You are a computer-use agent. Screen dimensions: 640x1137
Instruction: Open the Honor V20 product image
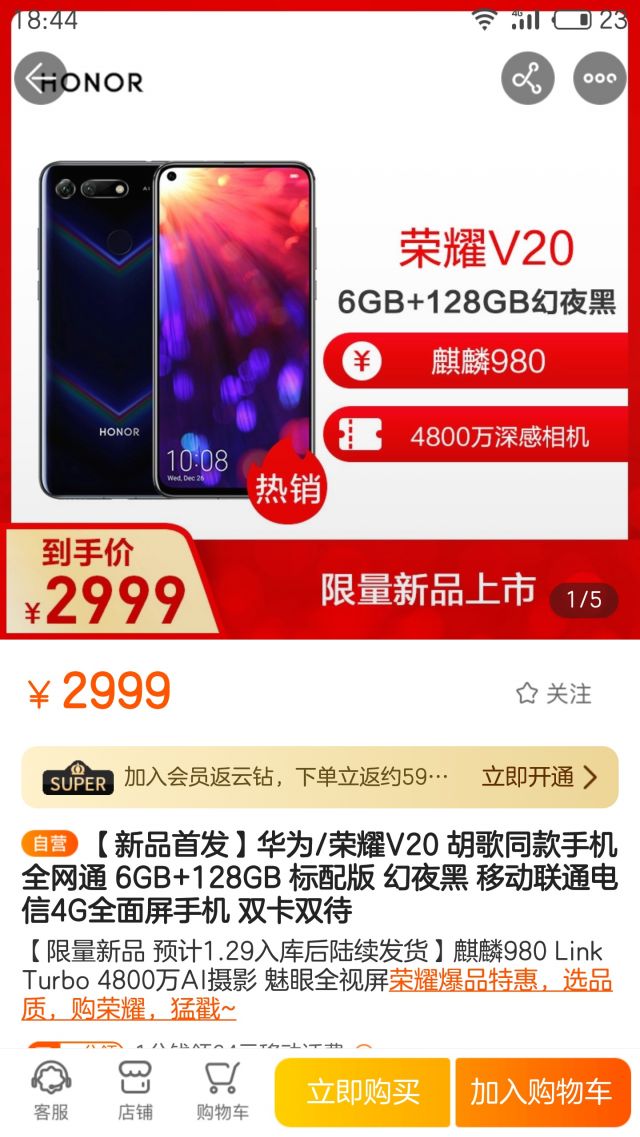point(320,330)
